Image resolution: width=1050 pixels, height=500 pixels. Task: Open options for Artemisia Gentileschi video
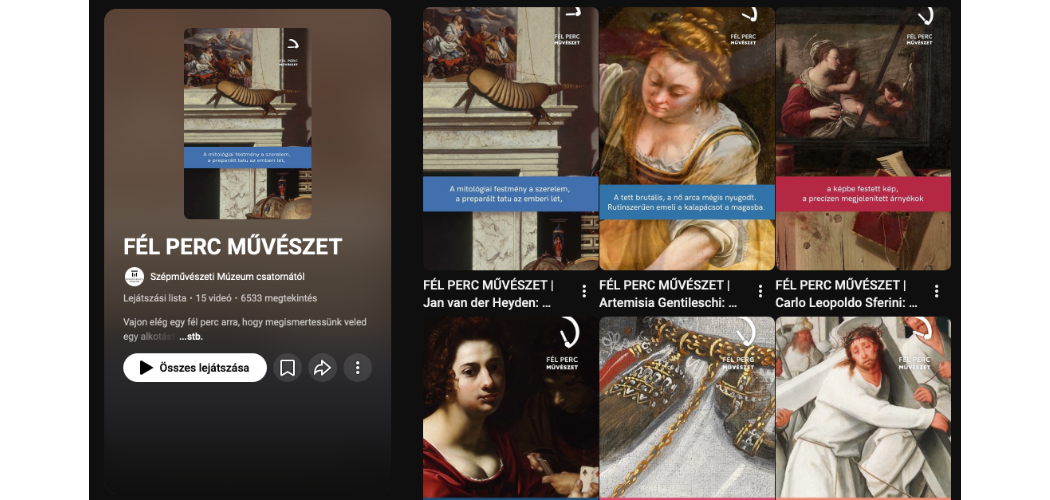point(760,292)
